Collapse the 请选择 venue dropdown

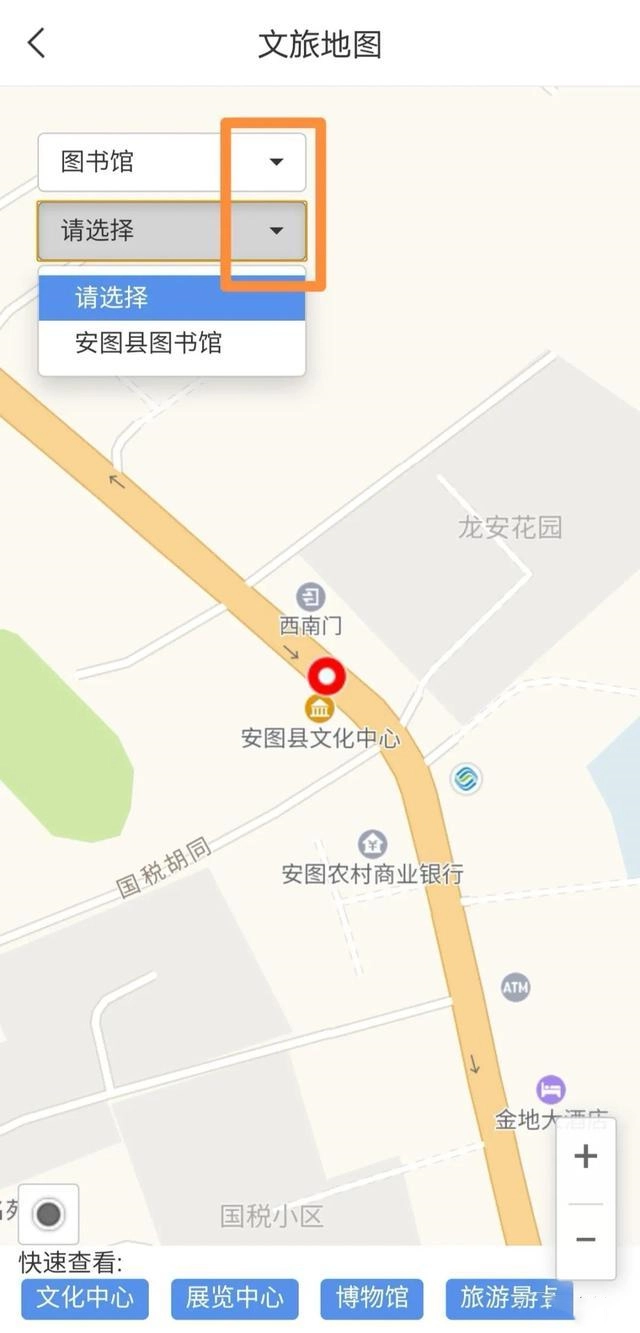coord(172,231)
